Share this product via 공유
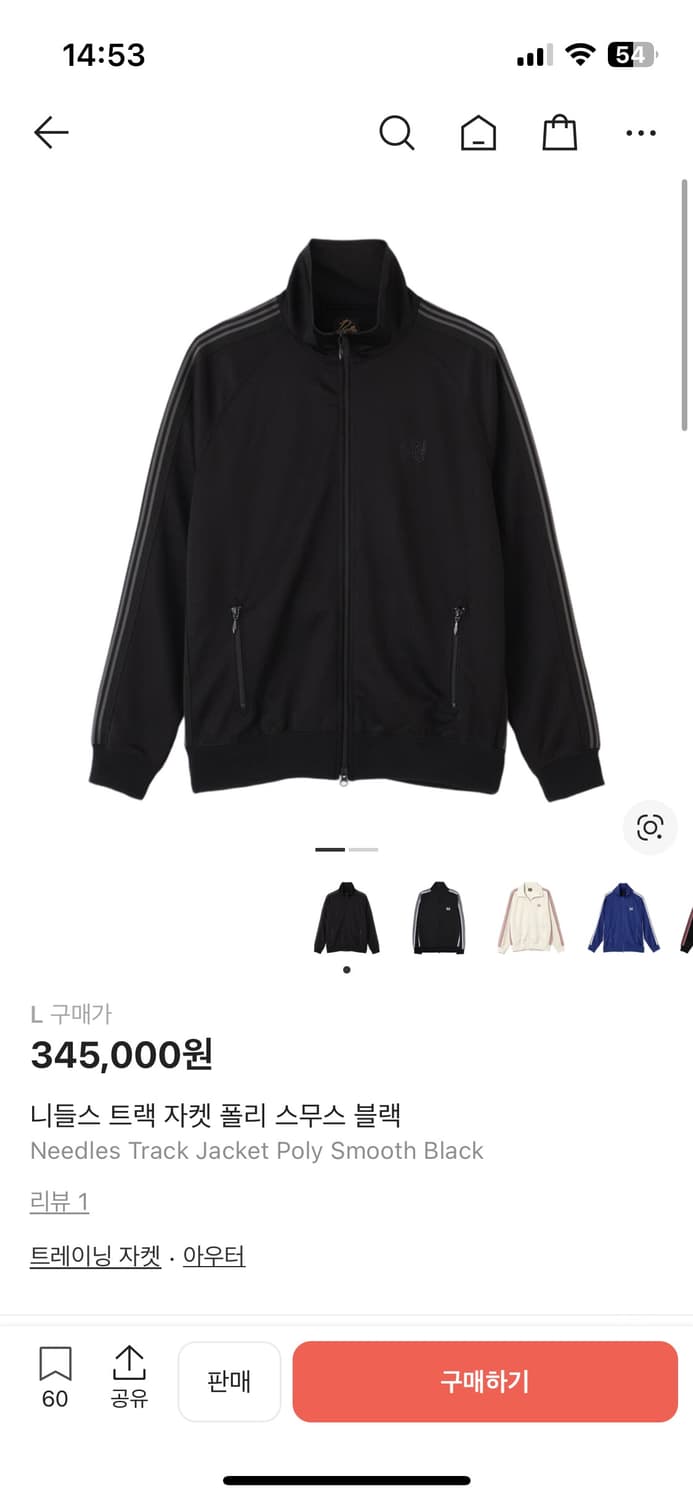Viewport: 693px width, 1500px height. (129, 1376)
